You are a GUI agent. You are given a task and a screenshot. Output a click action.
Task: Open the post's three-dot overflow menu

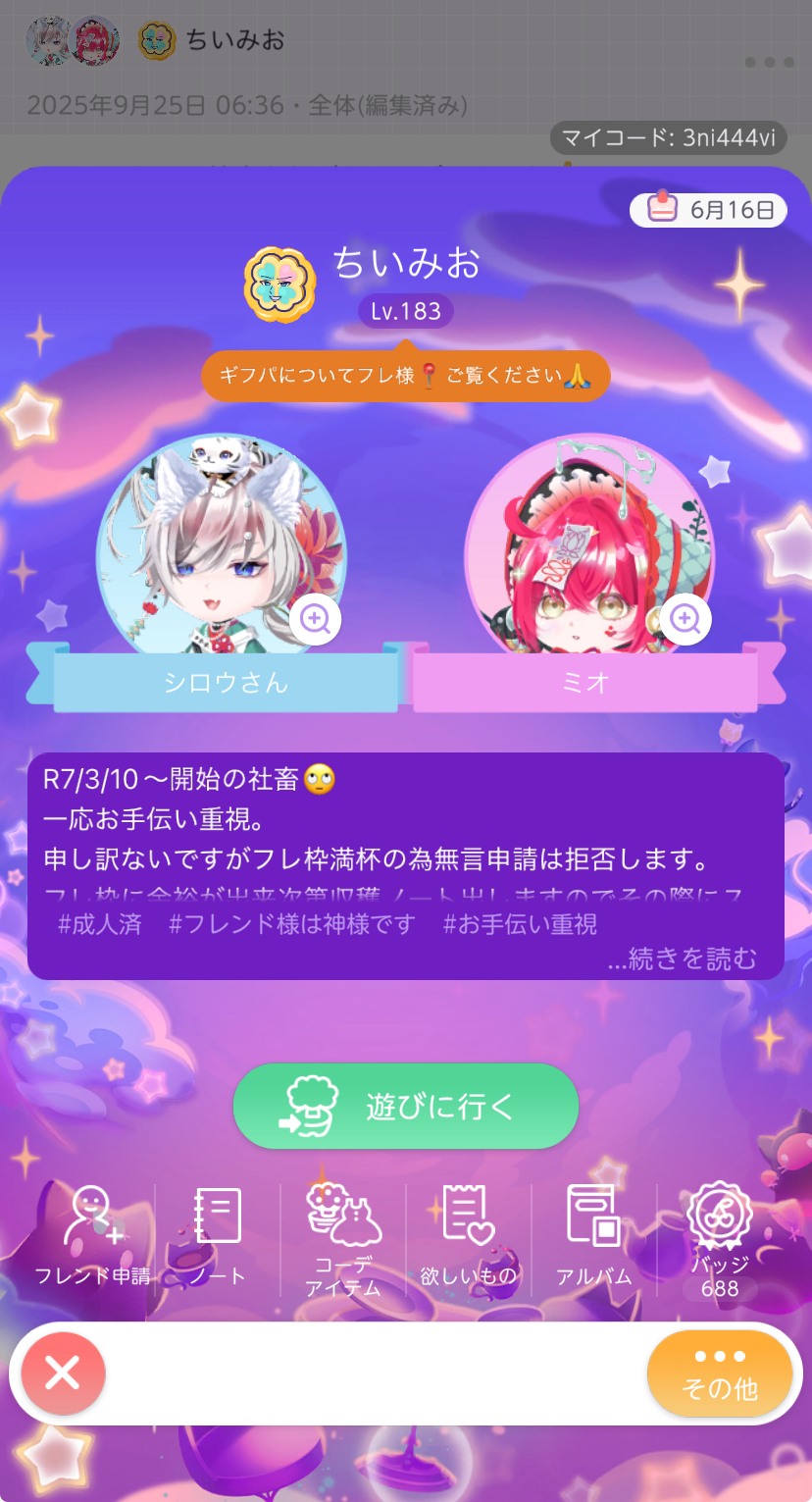point(768,62)
